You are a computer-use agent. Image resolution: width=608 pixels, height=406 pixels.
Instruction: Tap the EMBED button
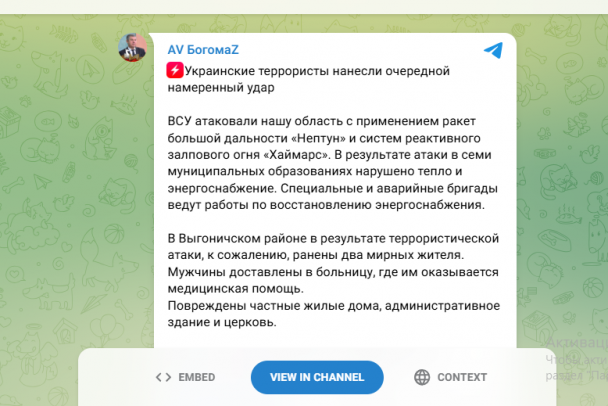click(x=185, y=377)
